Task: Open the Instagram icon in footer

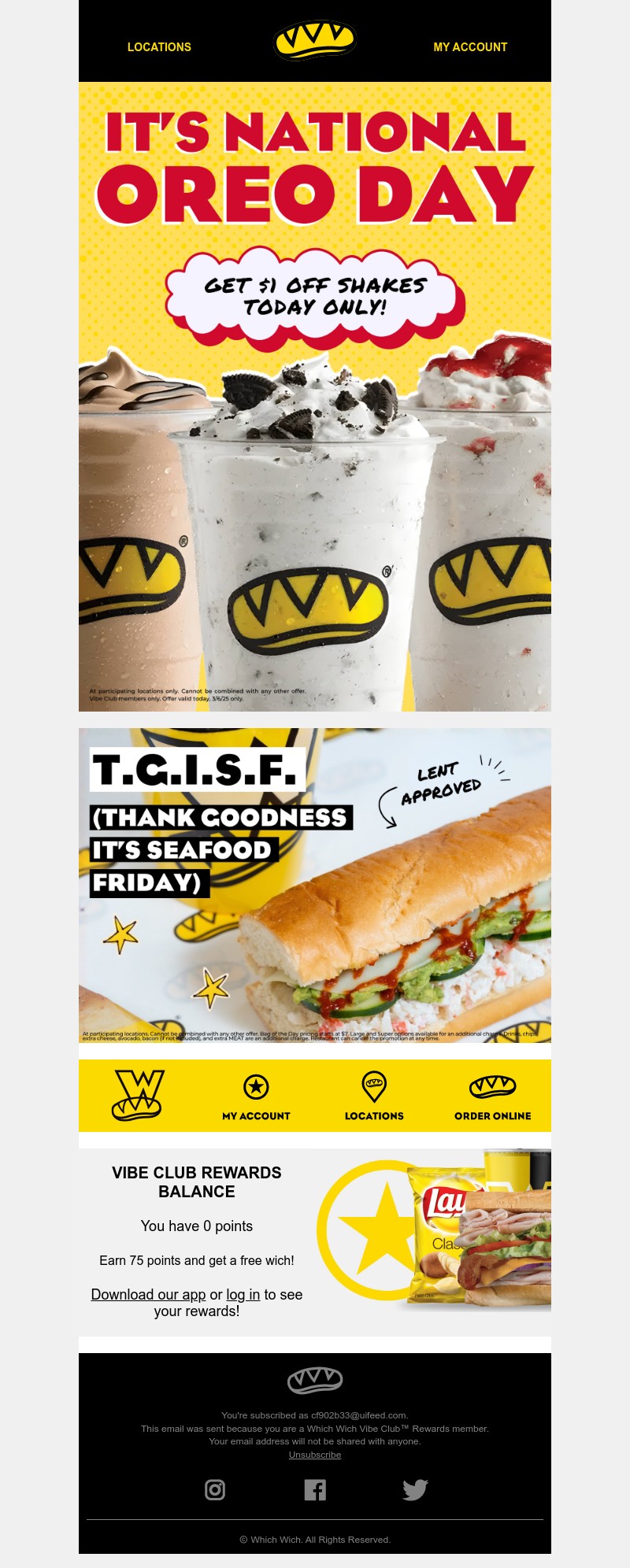Action: click(215, 1489)
